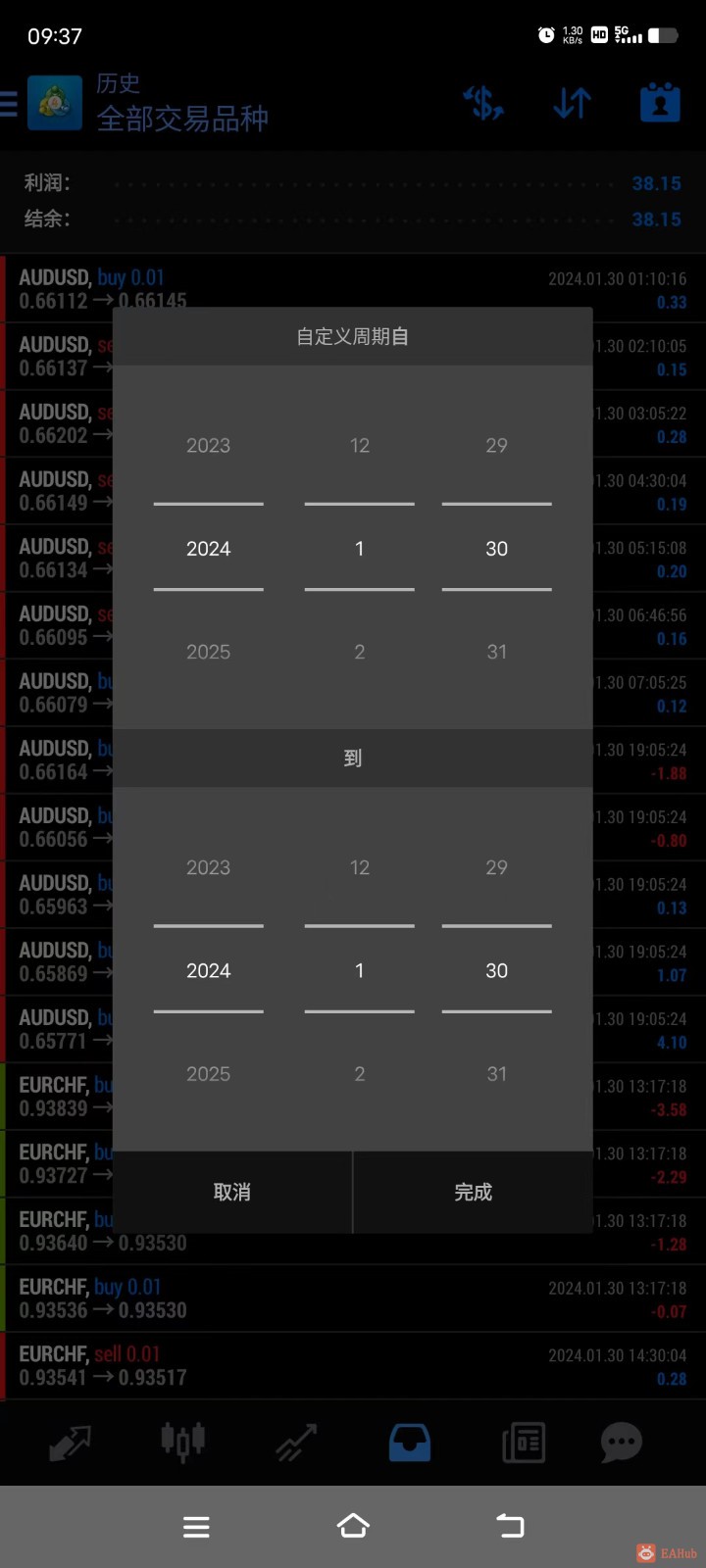Pick day 31 in the end date picker

(x=496, y=1074)
